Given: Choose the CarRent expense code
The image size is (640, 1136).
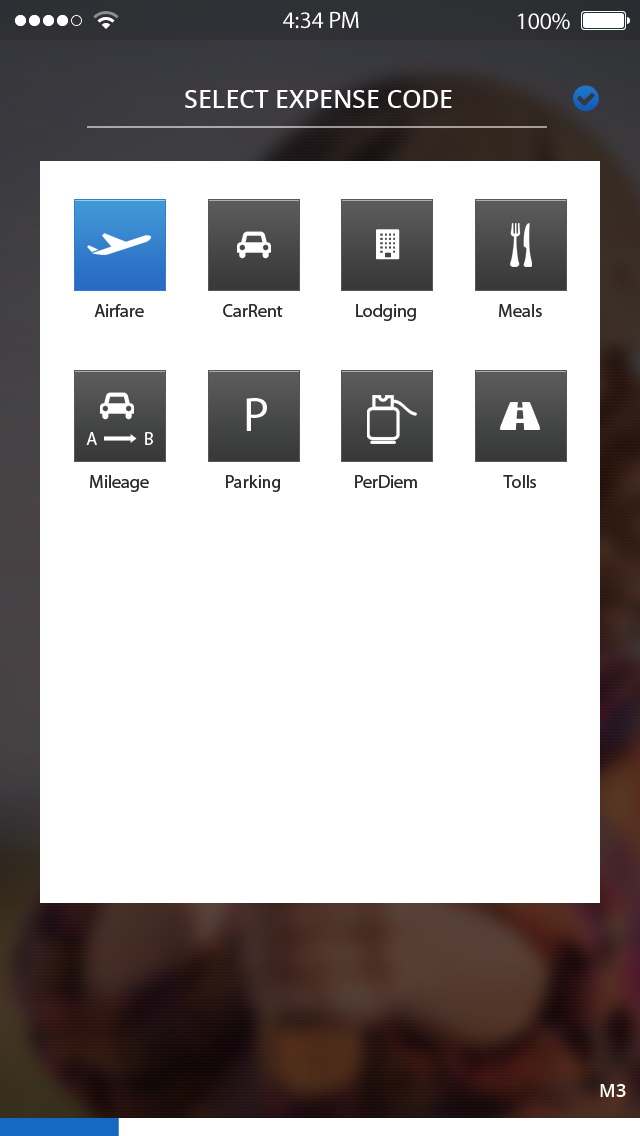Looking at the screenshot, I should pyautogui.click(x=254, y=245).
